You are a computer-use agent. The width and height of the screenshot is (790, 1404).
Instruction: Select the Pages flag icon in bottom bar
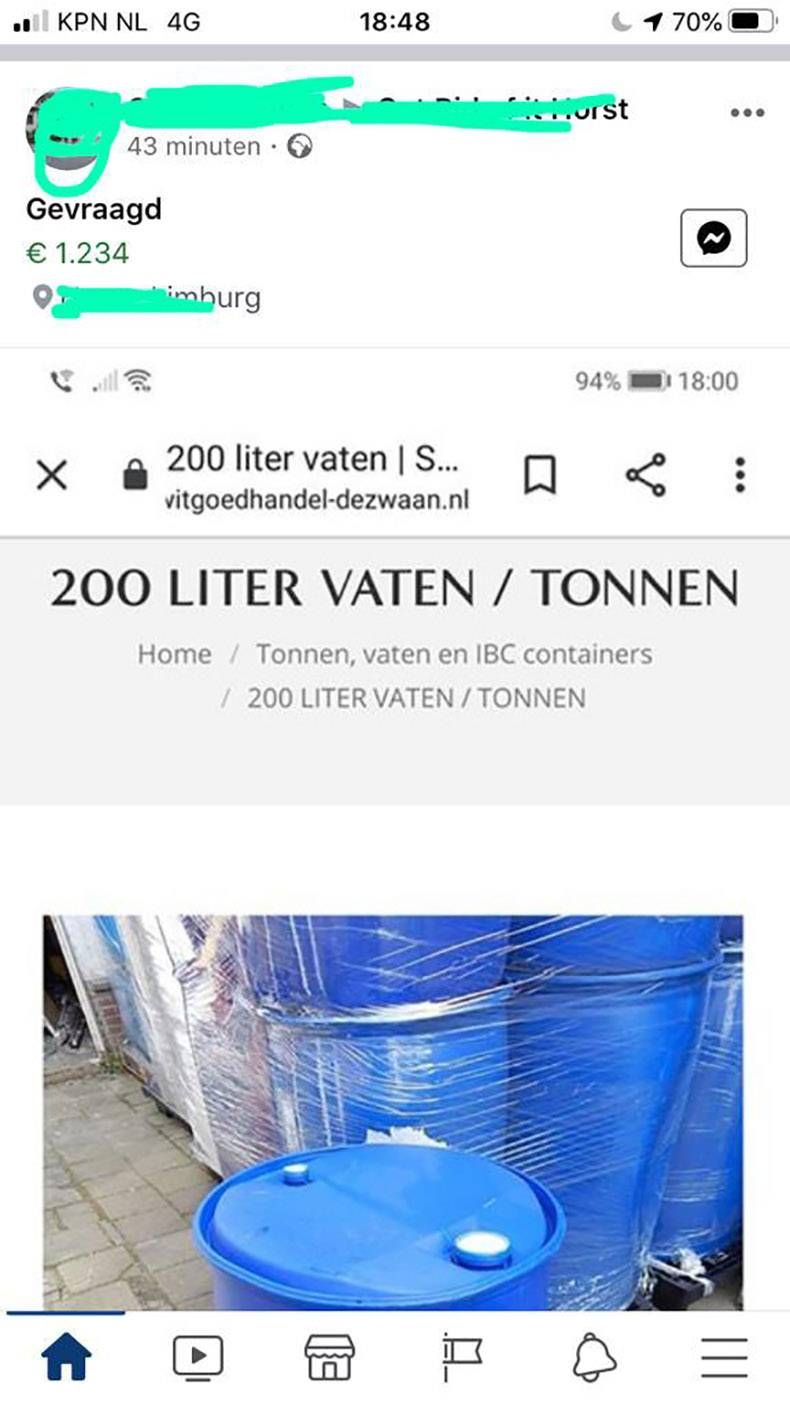(x=461, y=1357)
